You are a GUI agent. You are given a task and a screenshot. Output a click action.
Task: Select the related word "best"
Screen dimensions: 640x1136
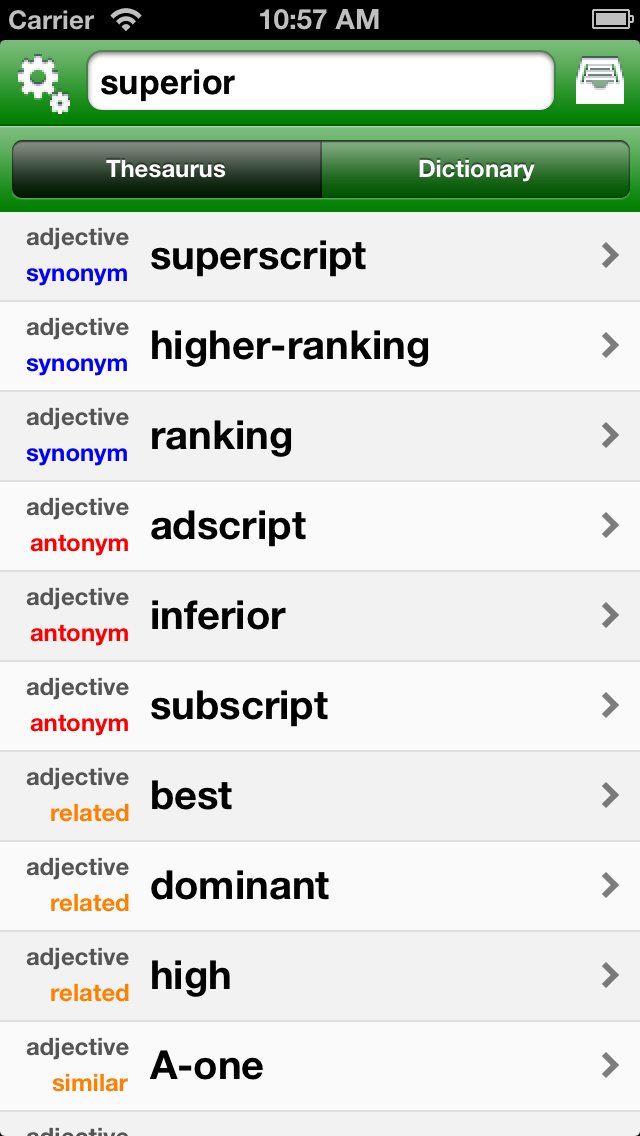coord(320,796)
